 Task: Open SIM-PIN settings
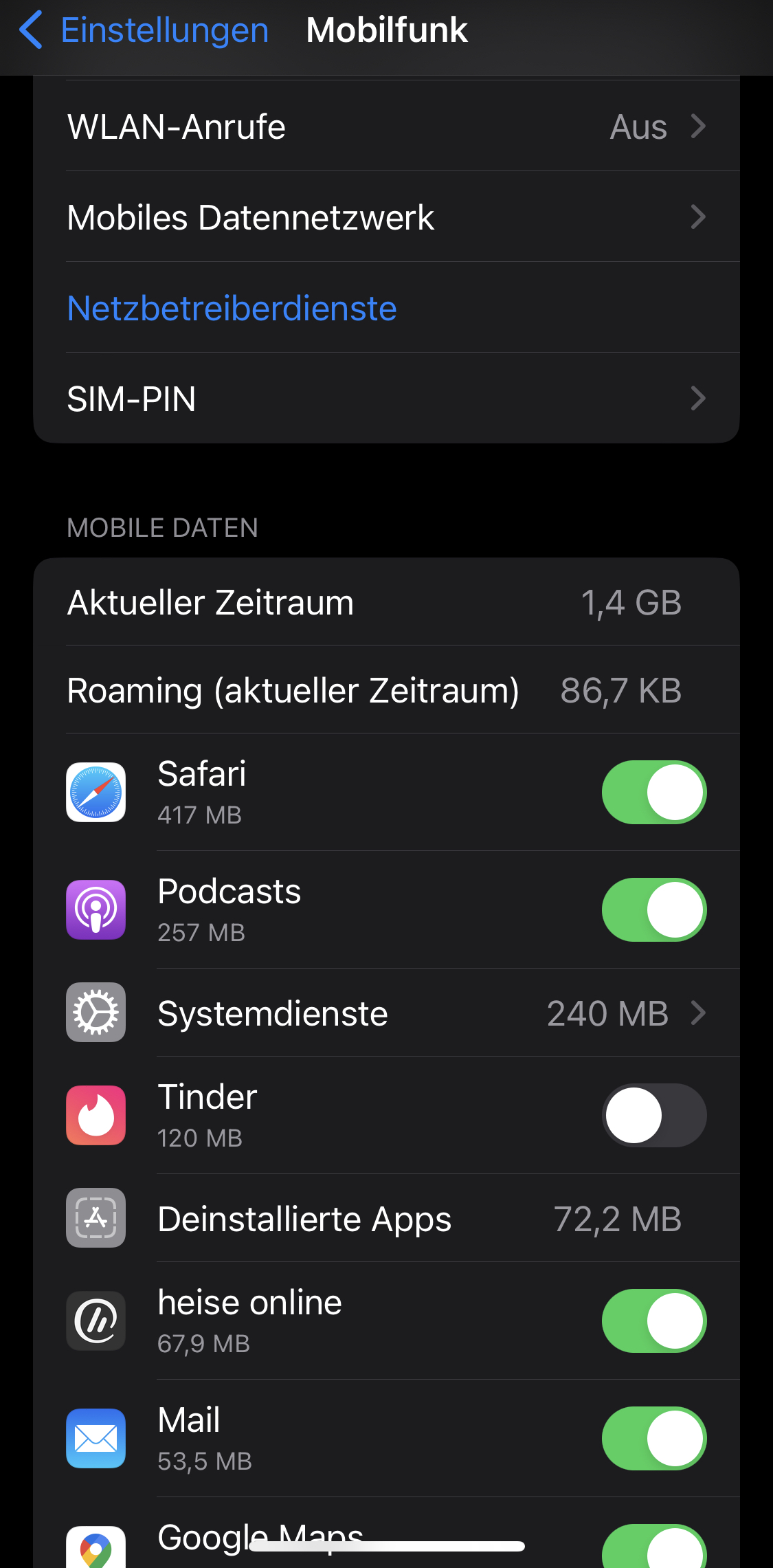(386, 399)
